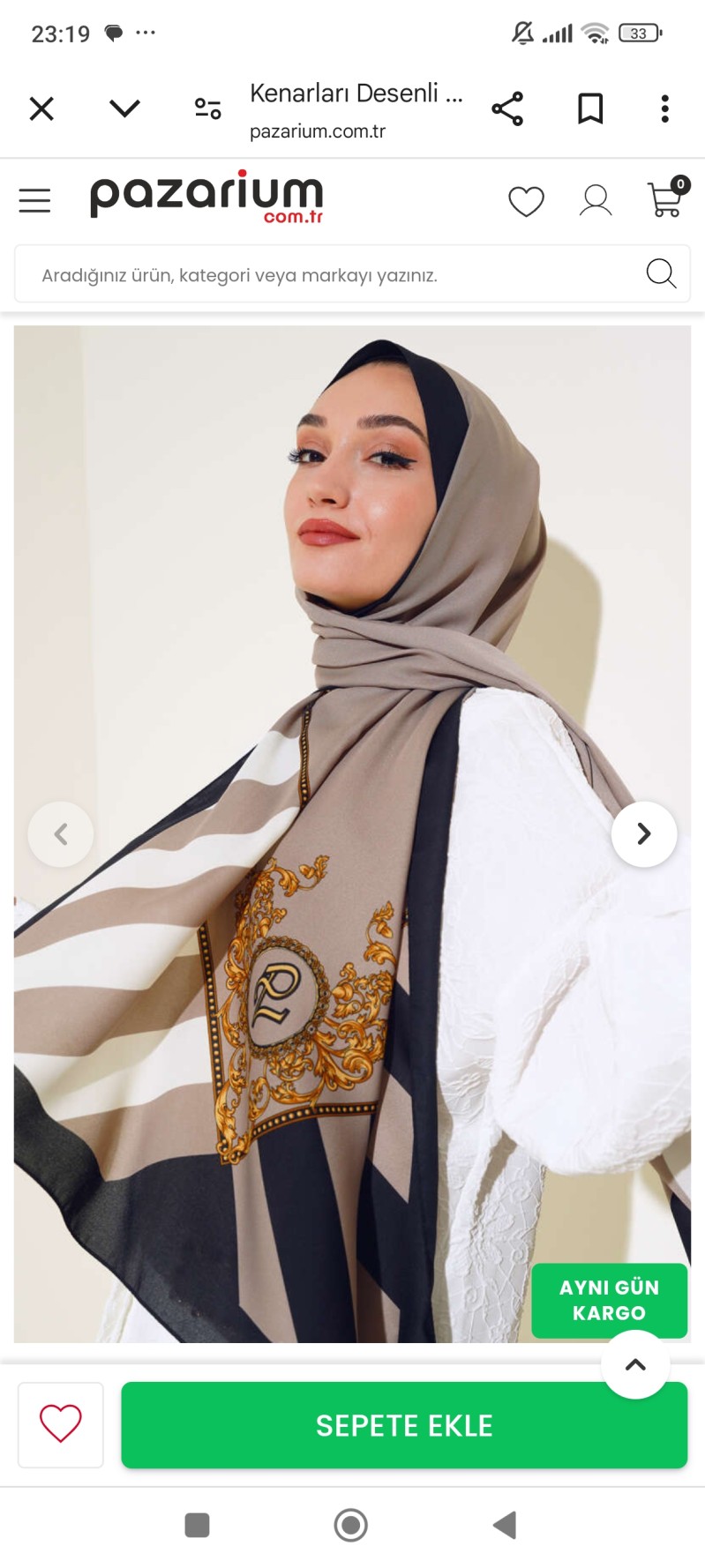The image size is (705, 1568).
Task: Open the hamburger menu of pazarium
Action: click(x=35, y=201)
